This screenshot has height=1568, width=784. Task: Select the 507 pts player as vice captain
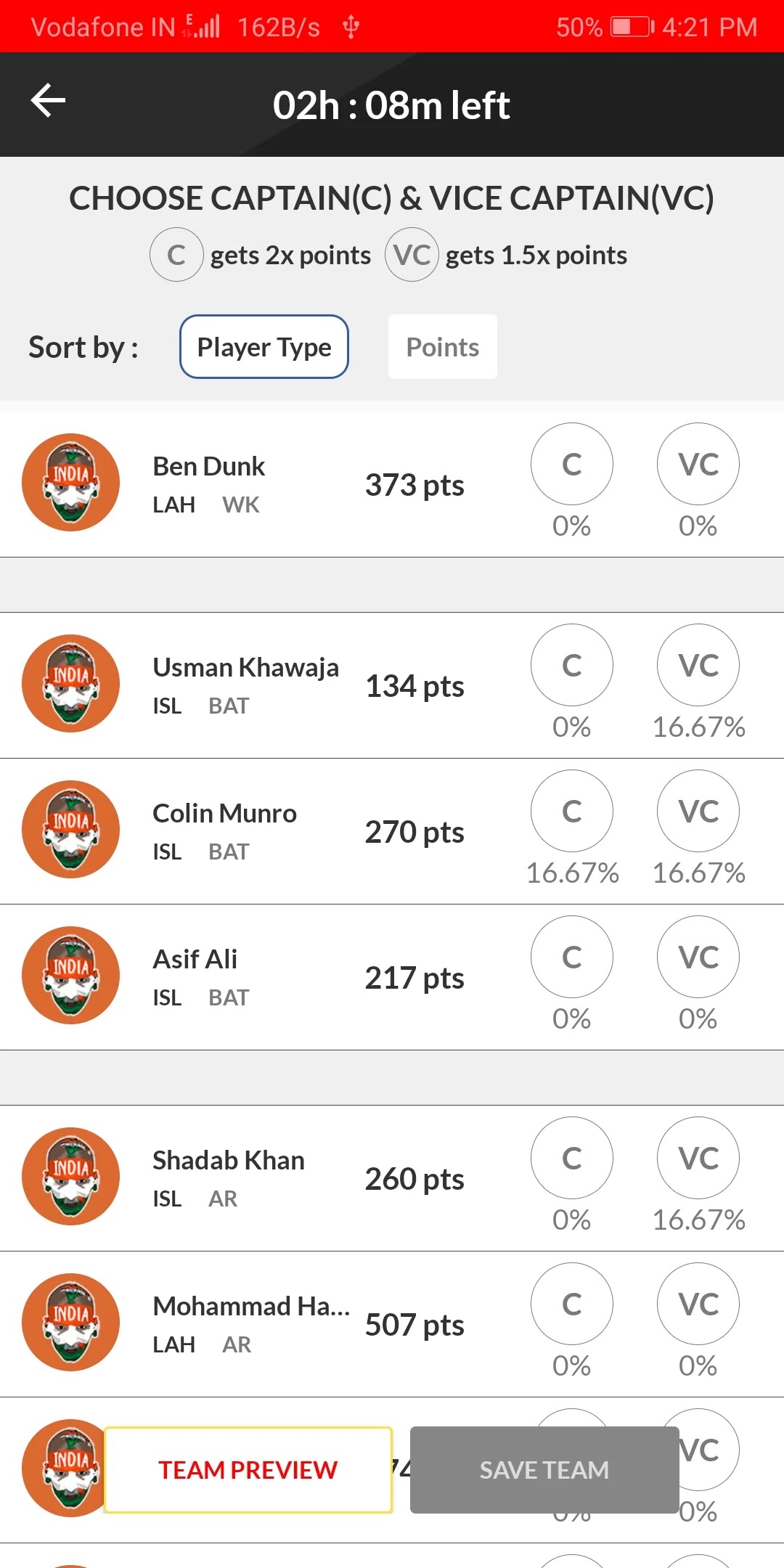pos(698,1304)
